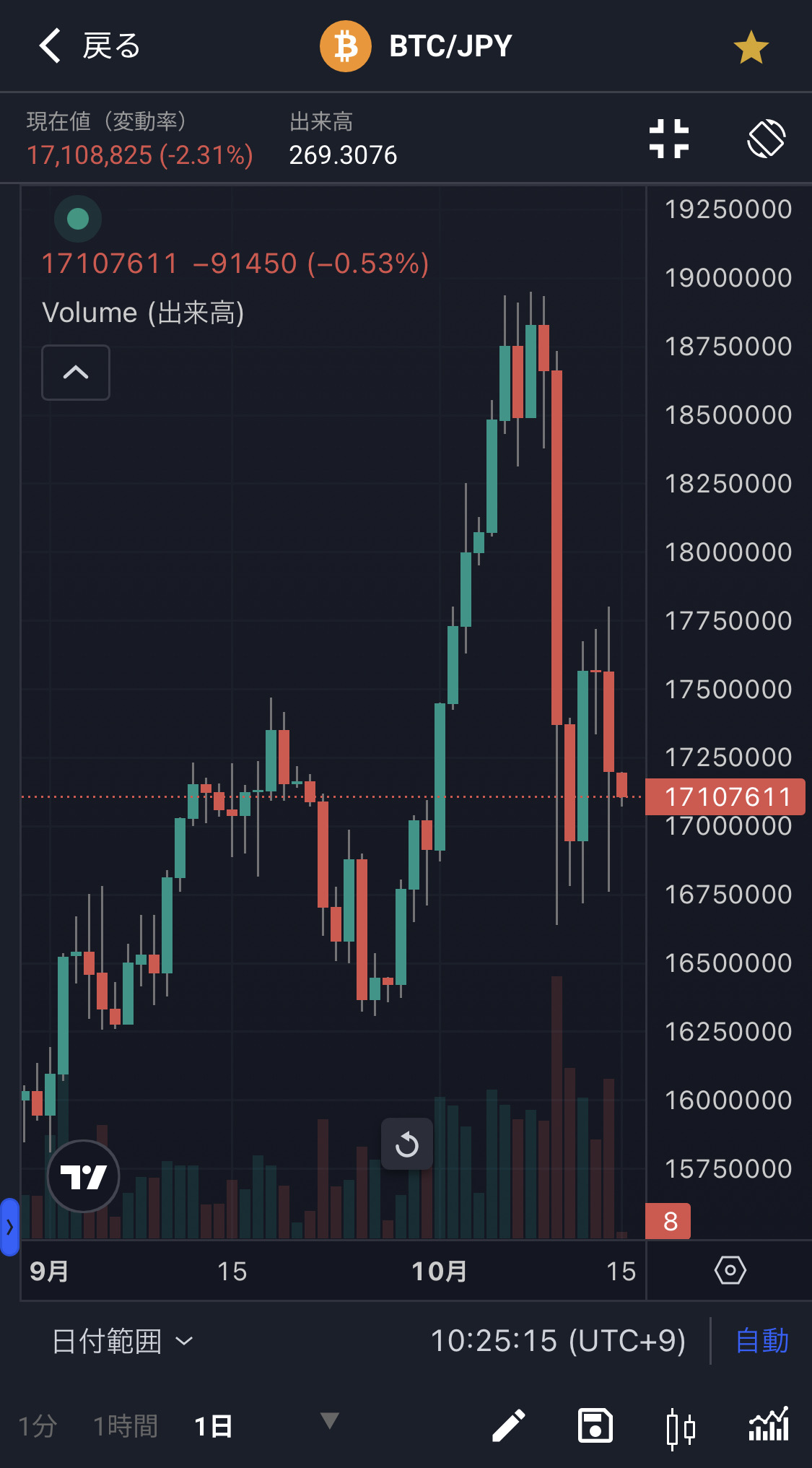The width and height of the screenshot is (812, 1468).
Task: Open the indicators menu
Action: coord(769,1426)
